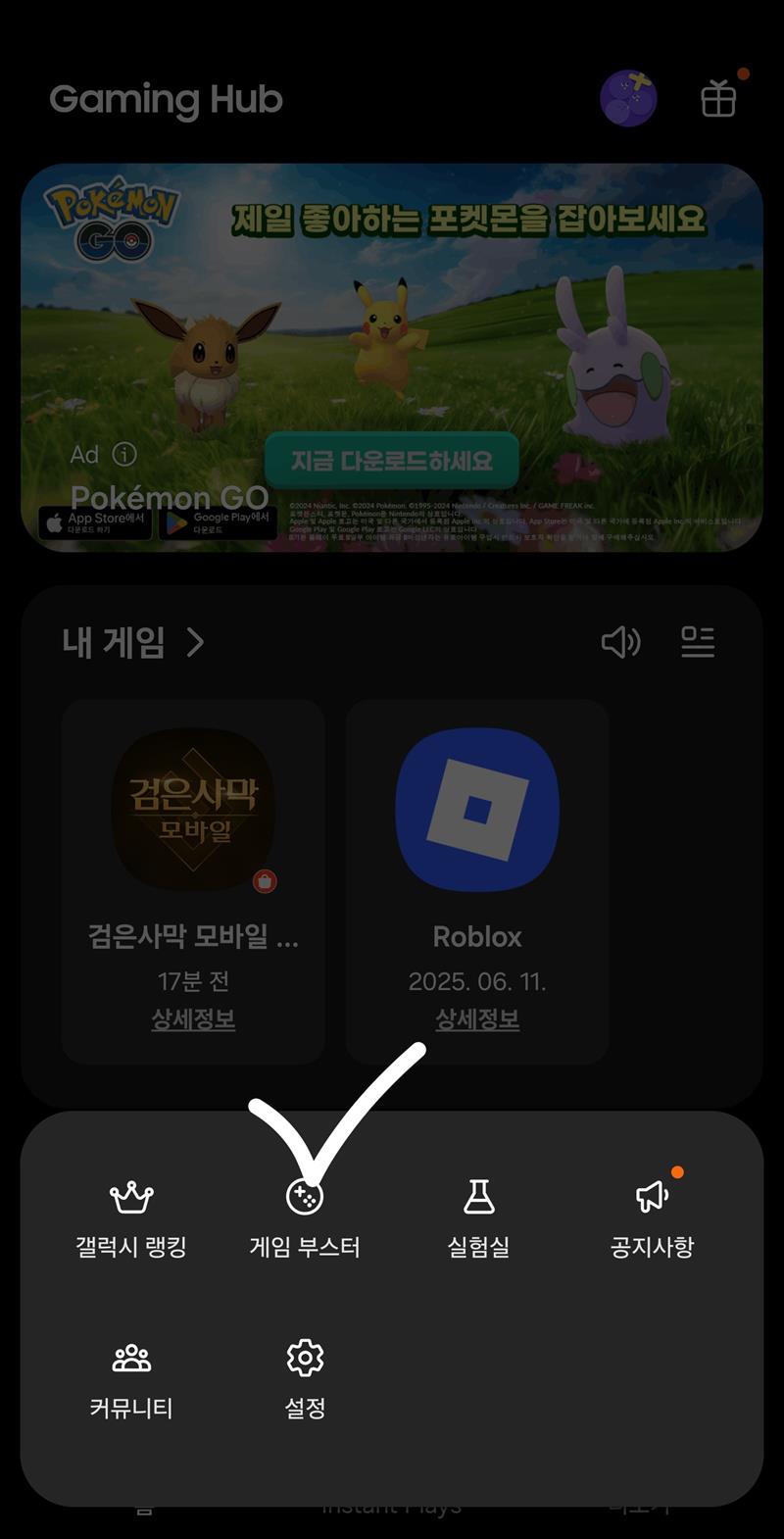784x1539 pixels.
Task: Open 내 게임 list via chevron
Action: 194,643
